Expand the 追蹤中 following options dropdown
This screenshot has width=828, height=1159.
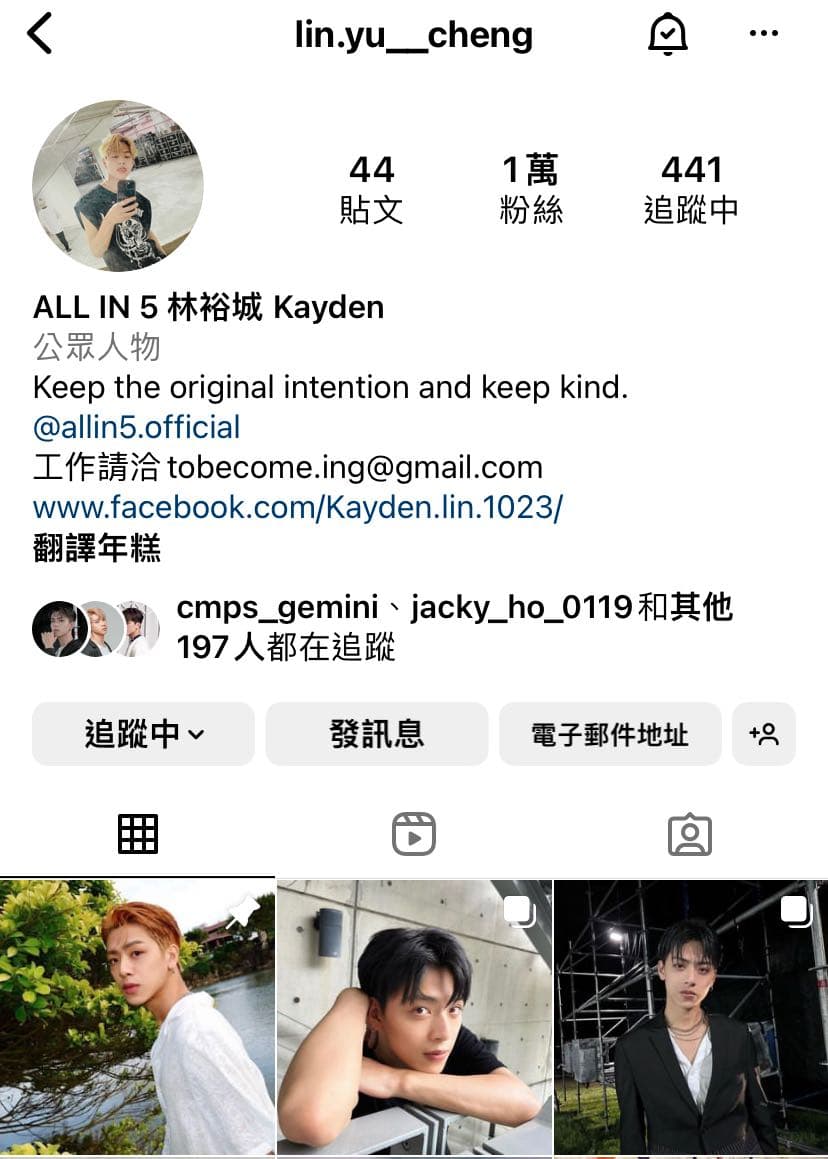pos(144,734)
